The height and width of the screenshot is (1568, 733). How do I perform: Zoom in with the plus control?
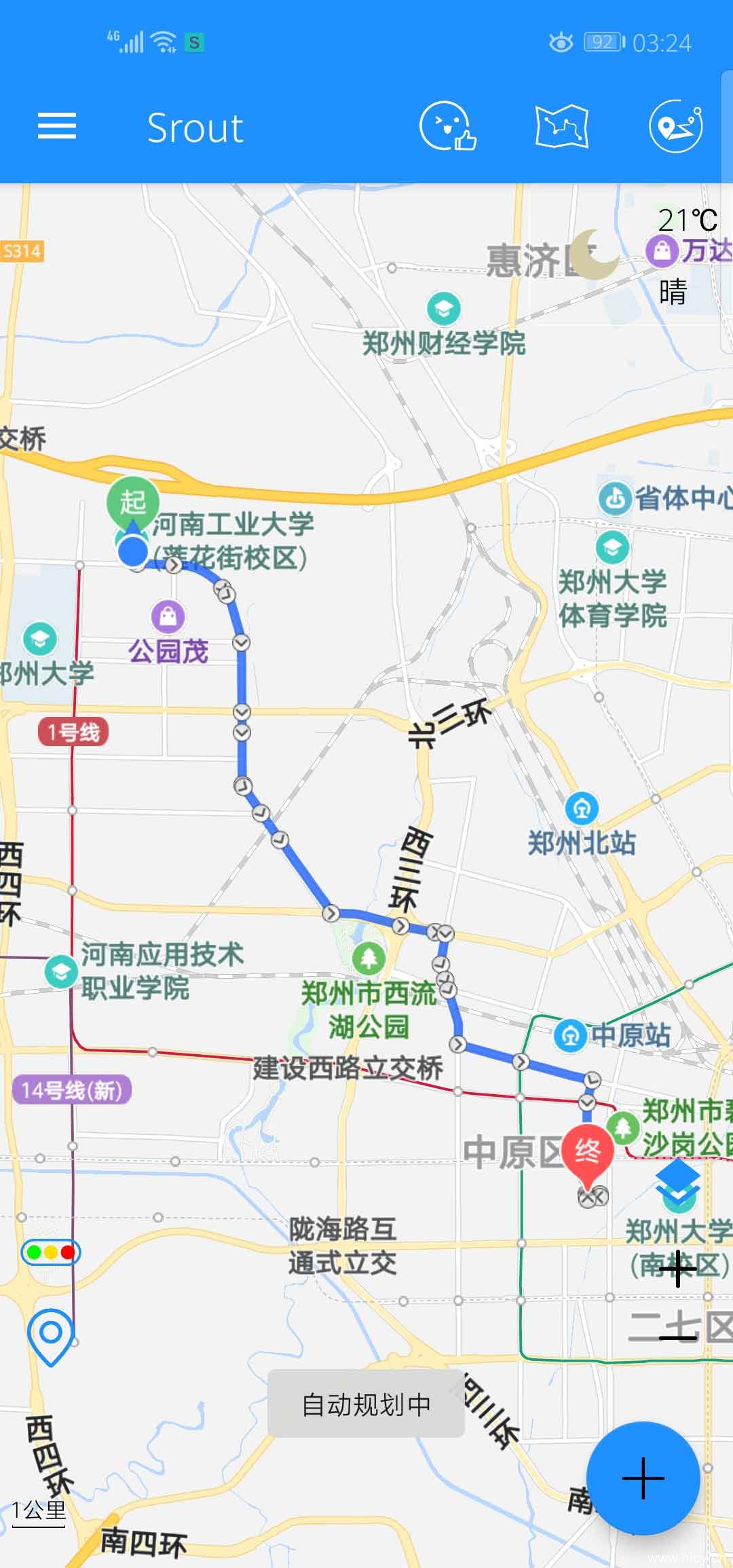pos(677,1267)
